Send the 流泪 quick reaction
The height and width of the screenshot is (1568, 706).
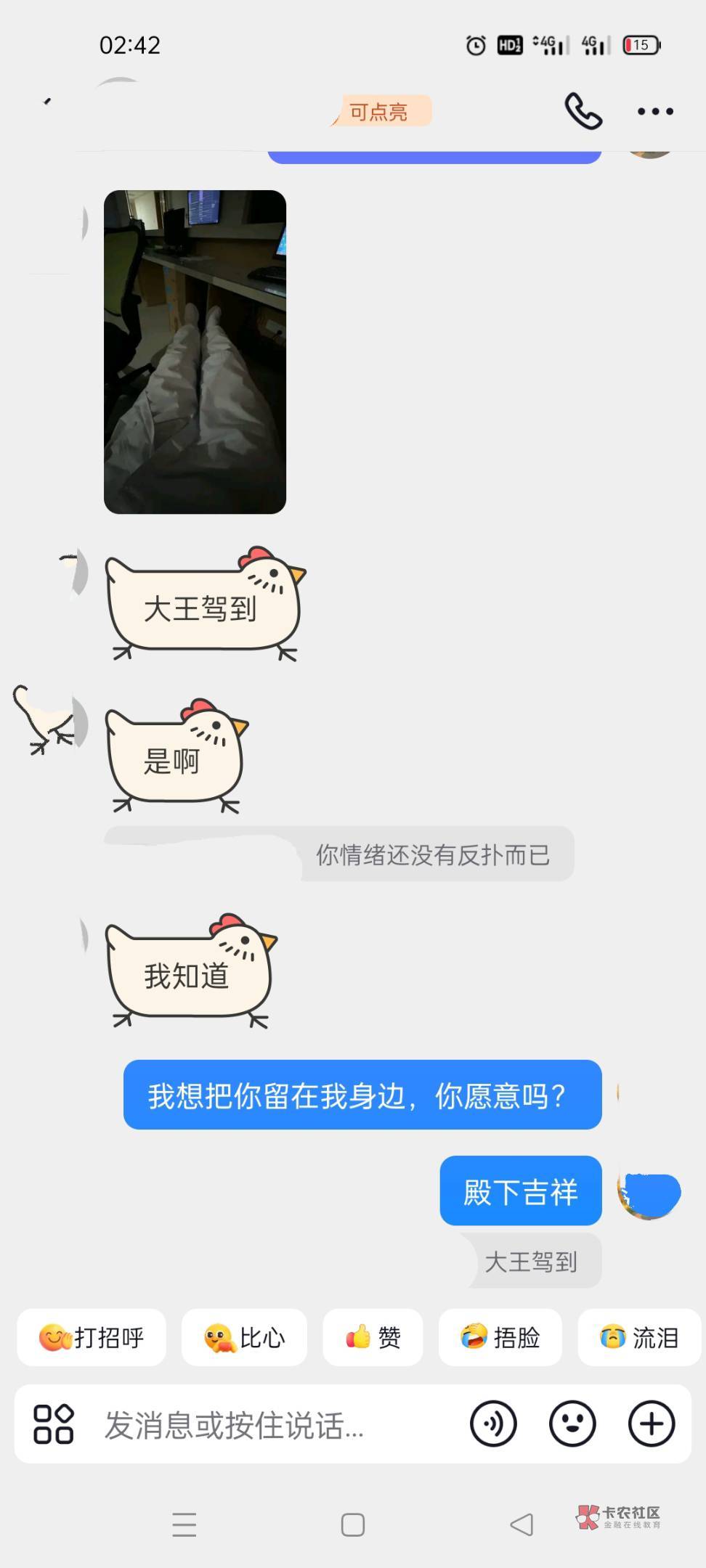pos(639,1337)
